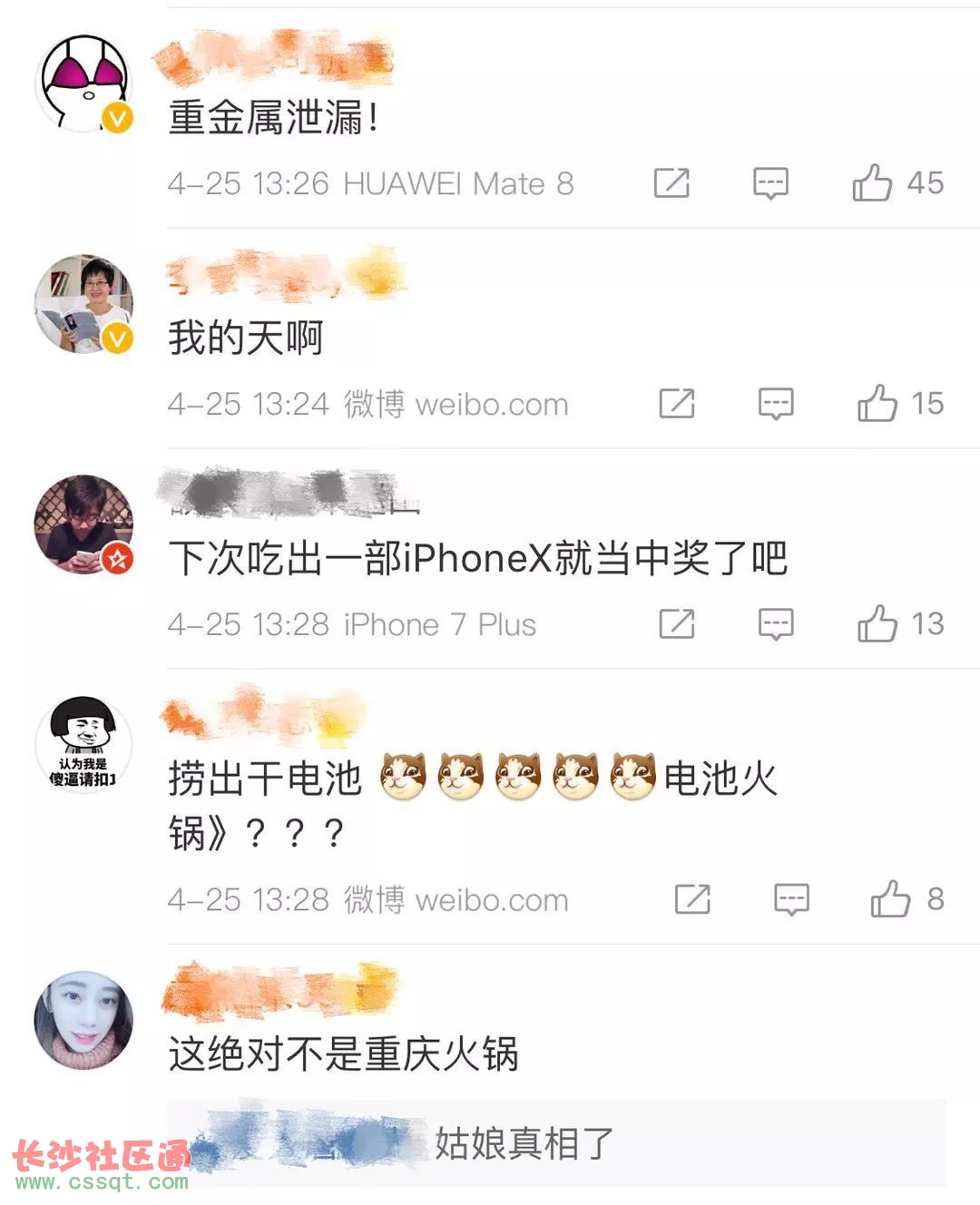Reply to the comment 我的天啊

pos(776,404)
